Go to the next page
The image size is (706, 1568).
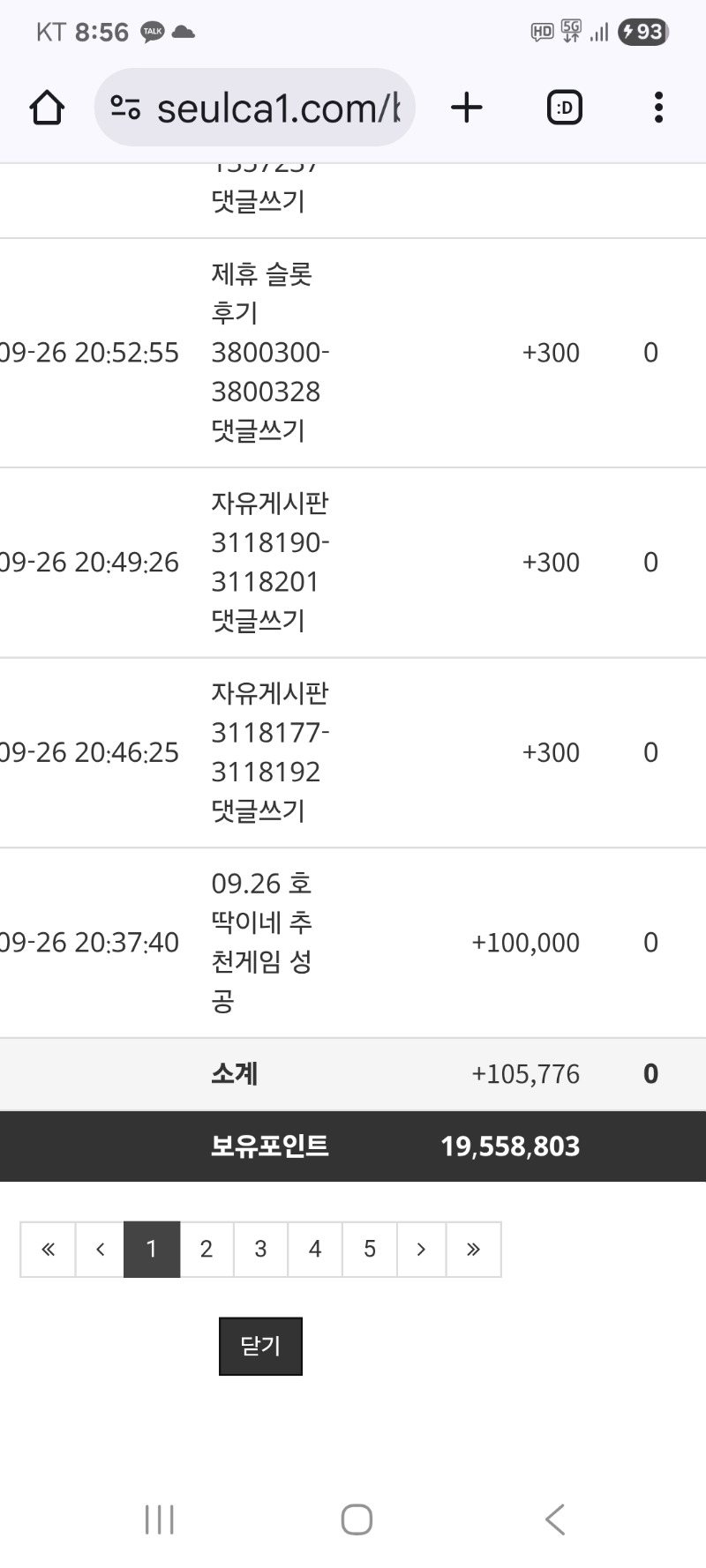point(421,1249)
